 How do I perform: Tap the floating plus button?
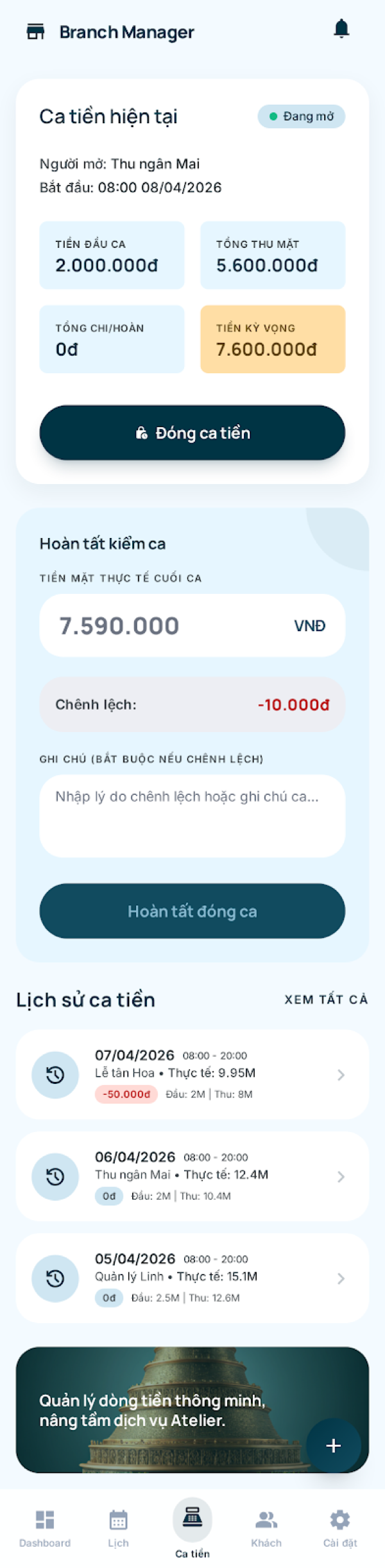333,1445
